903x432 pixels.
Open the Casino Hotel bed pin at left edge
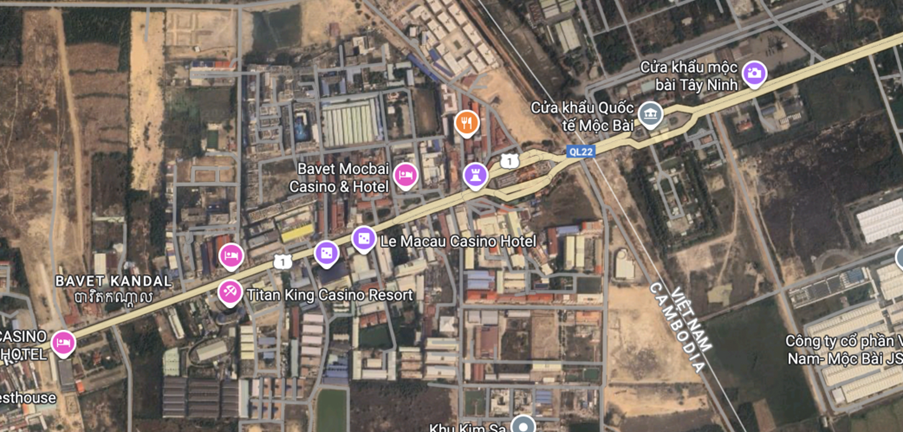click(x=63, y=343)
